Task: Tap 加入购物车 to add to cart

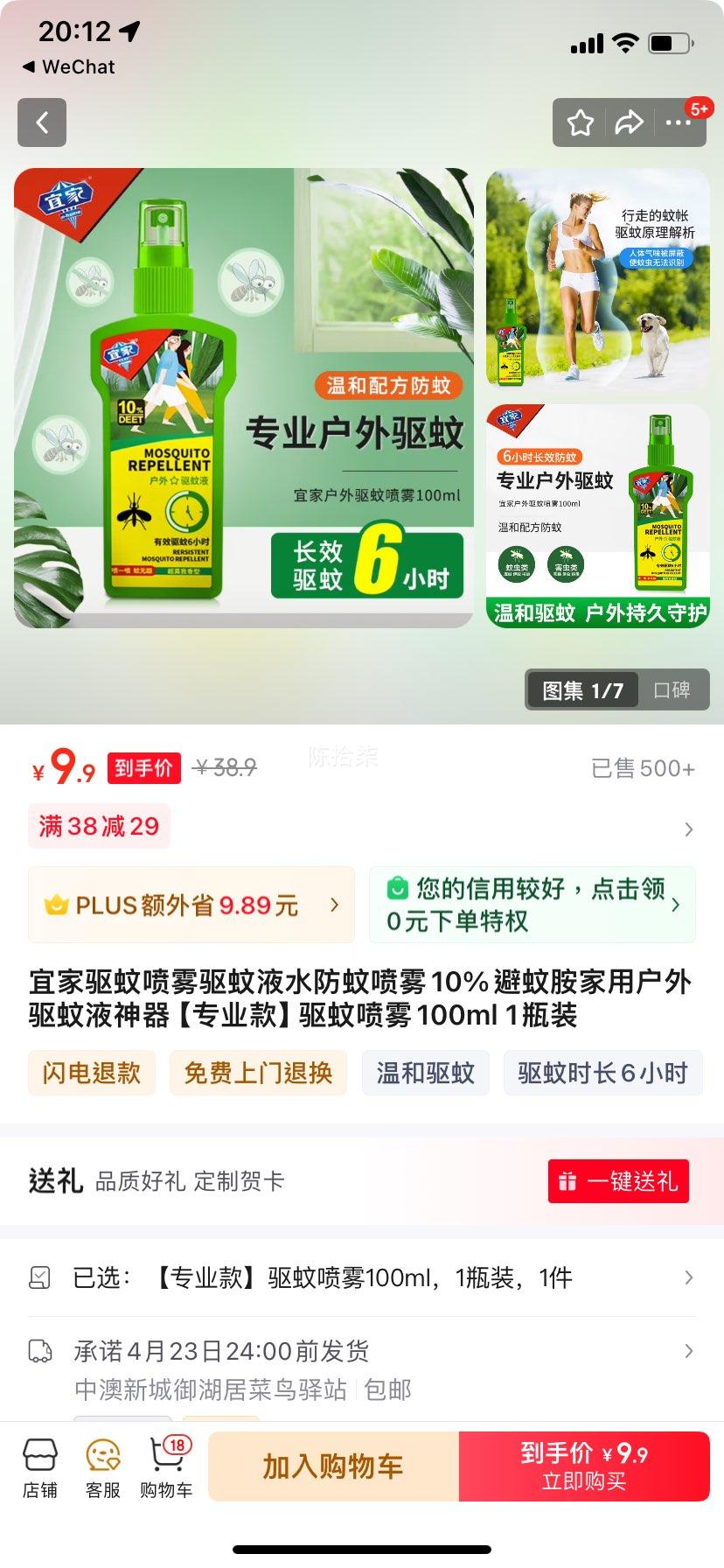Action: (x=331, y=1466)
